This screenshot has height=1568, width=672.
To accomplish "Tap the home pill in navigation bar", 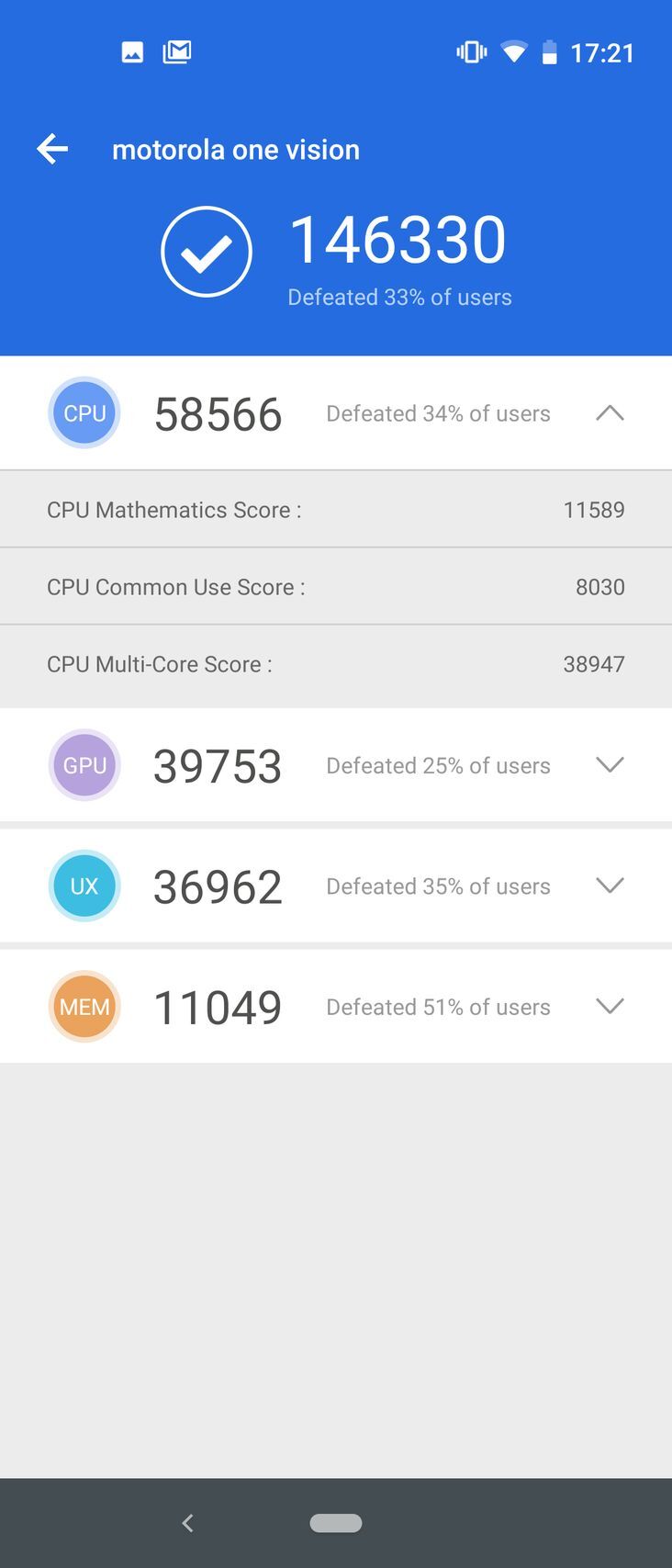I will click(x=336, y=1523).
